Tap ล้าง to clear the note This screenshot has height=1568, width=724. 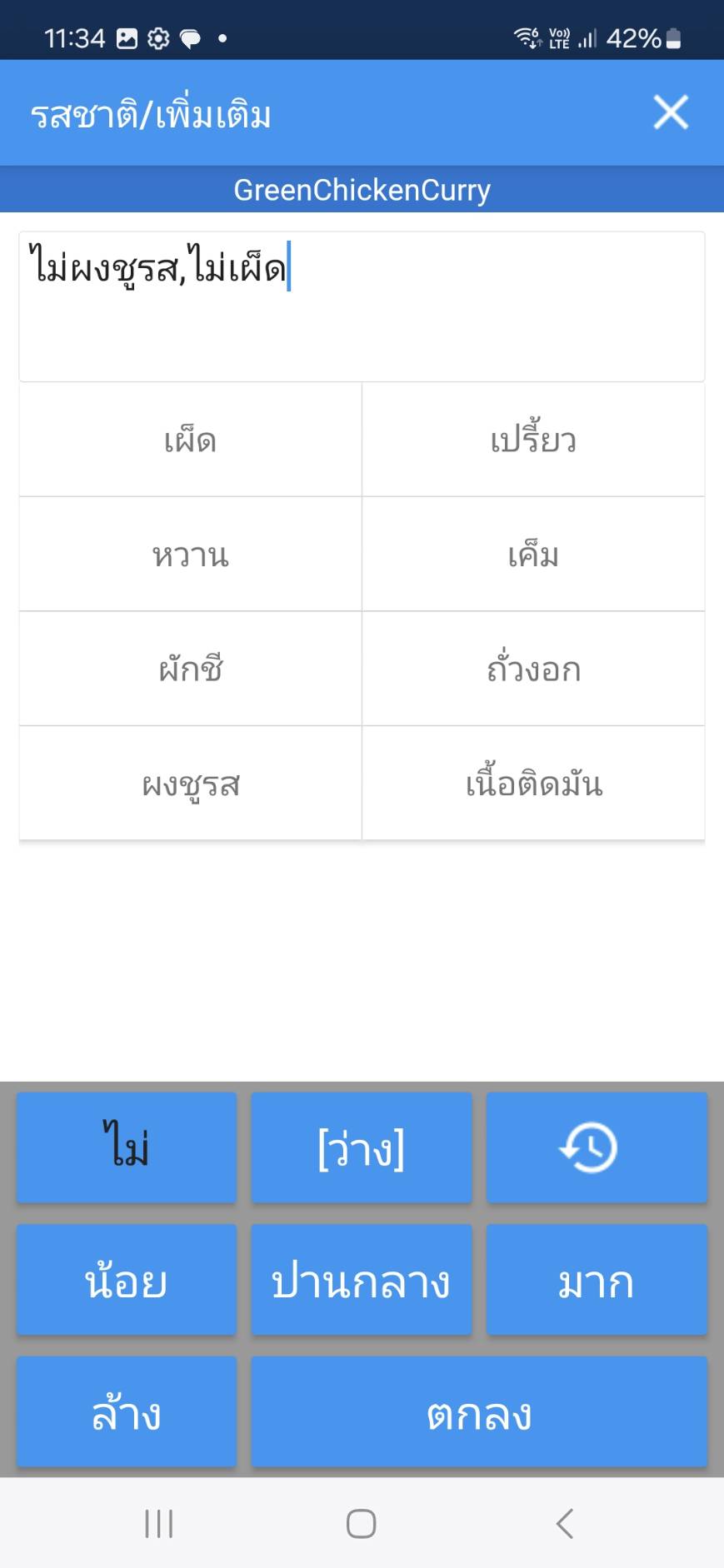click(x=125, y=1412)
